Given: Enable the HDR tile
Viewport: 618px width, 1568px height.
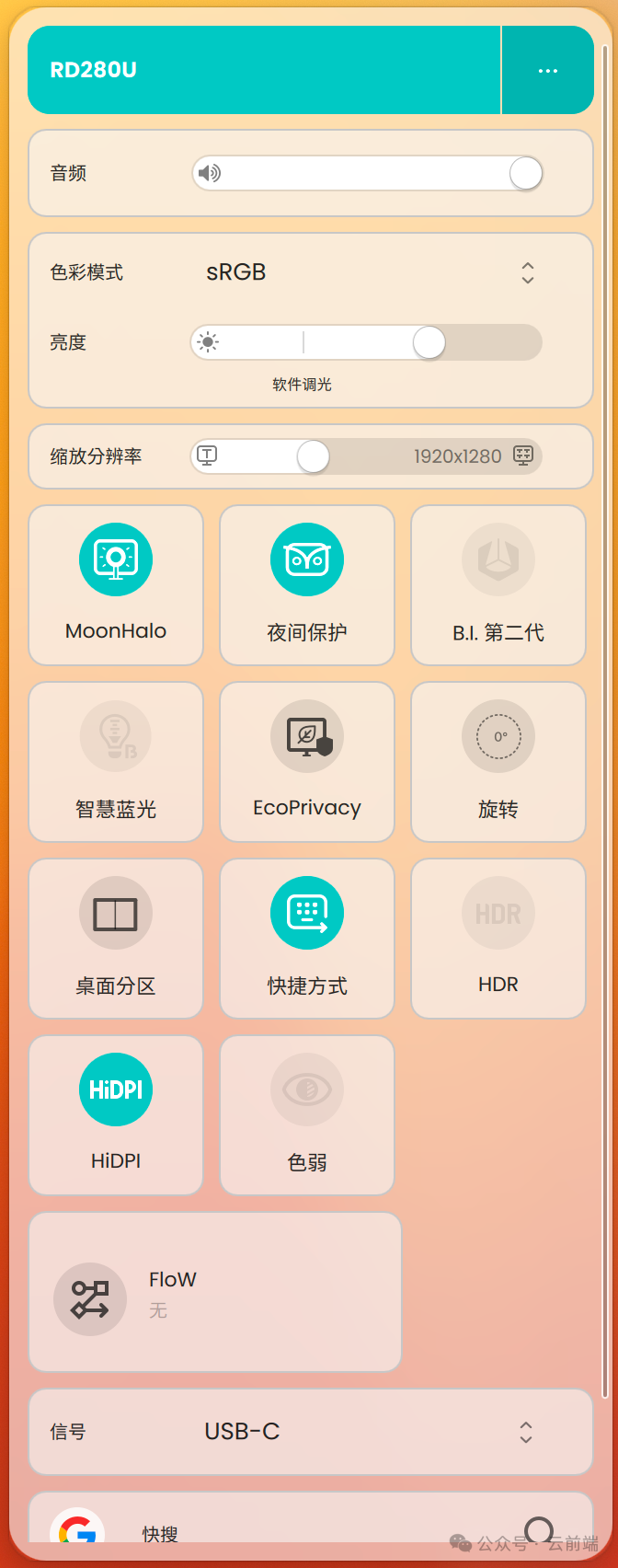Looking at the screenshot, I should (x=498, y=938).
